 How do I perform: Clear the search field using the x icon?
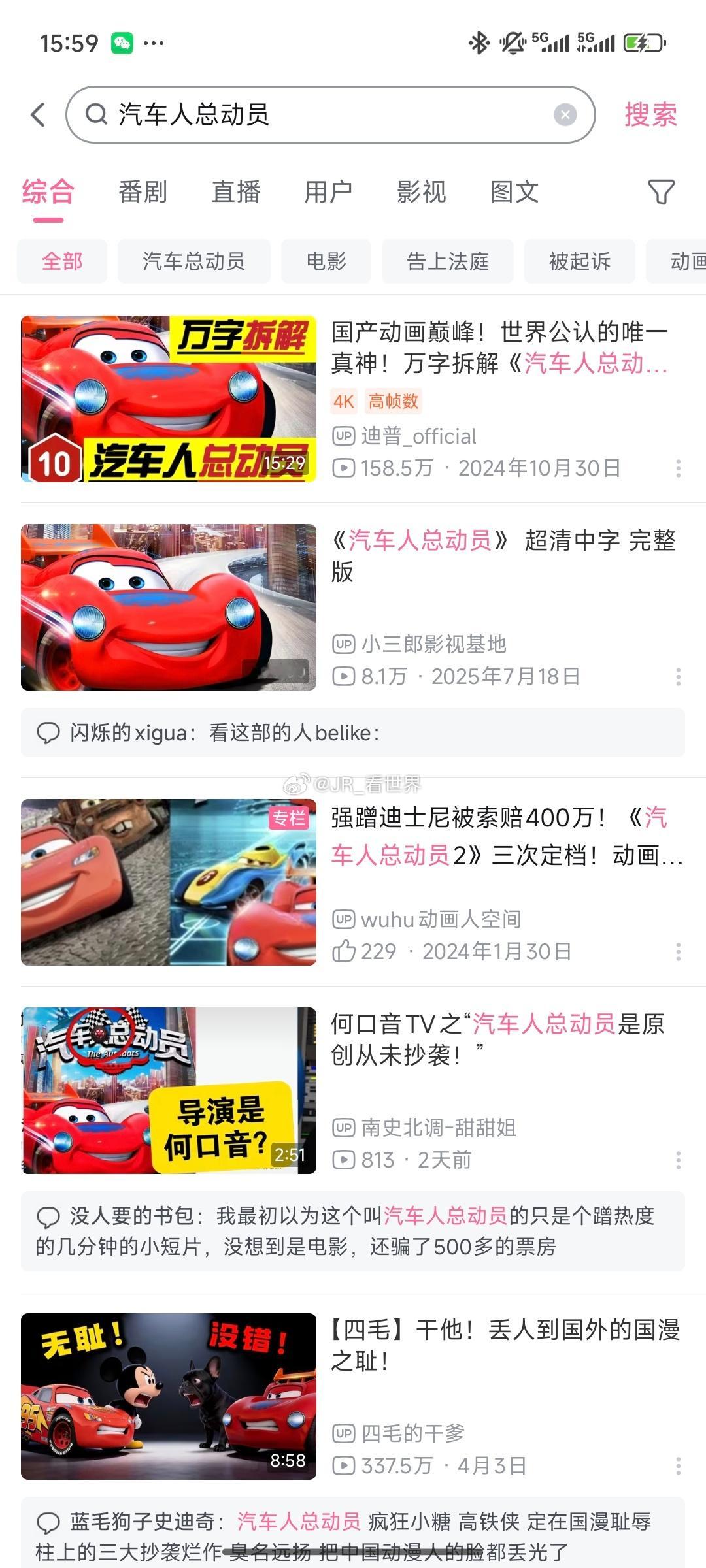coord(566,115)
